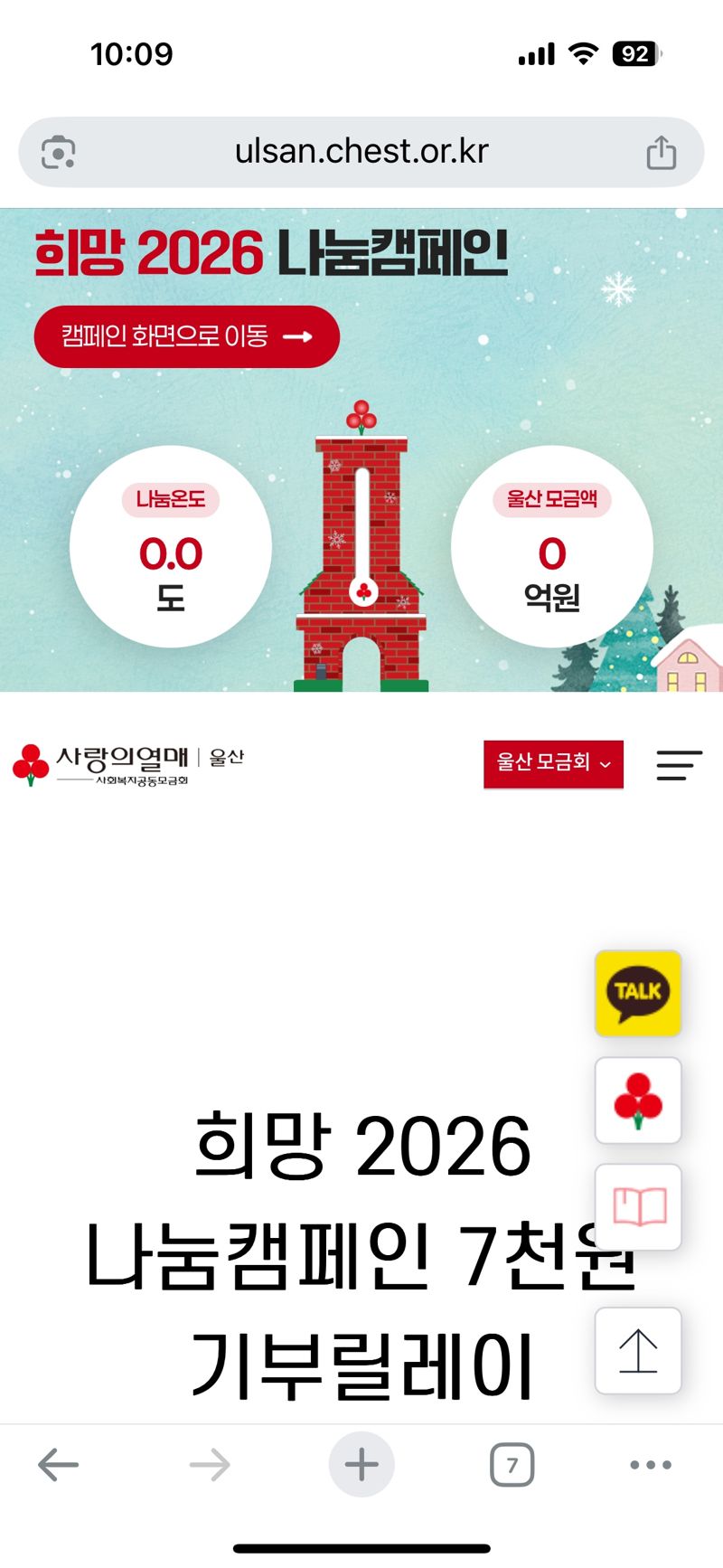Open the book icon floating button
Viewport: 723px width, 1568px height.
(x=638, y=1206)
